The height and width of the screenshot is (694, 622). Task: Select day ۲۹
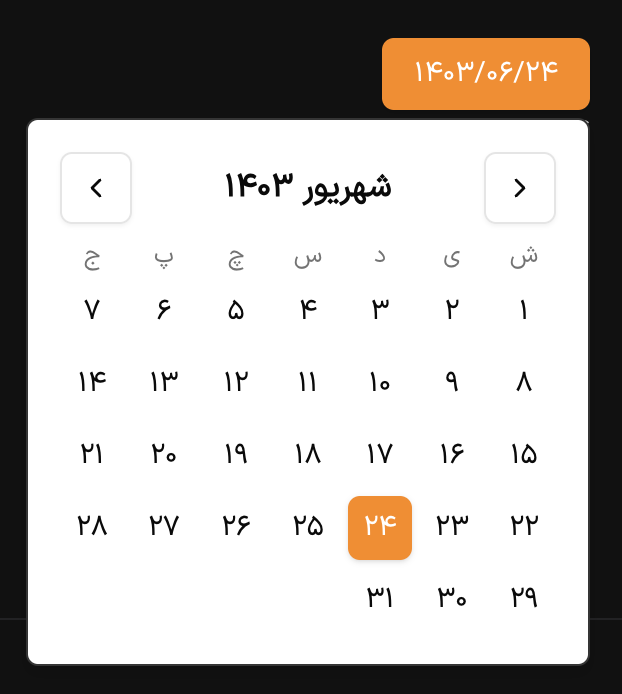[524, 598]
